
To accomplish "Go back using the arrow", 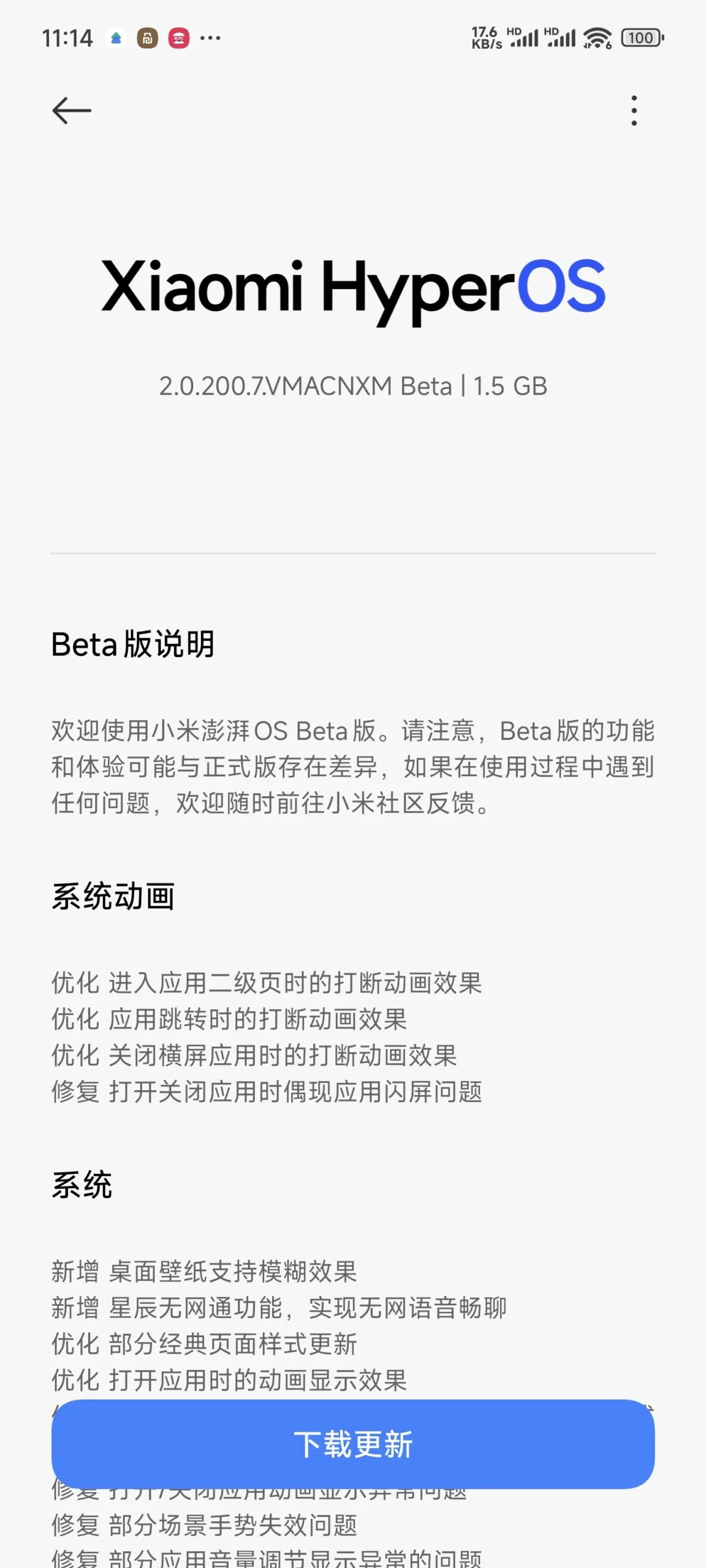I will point(72,111).
